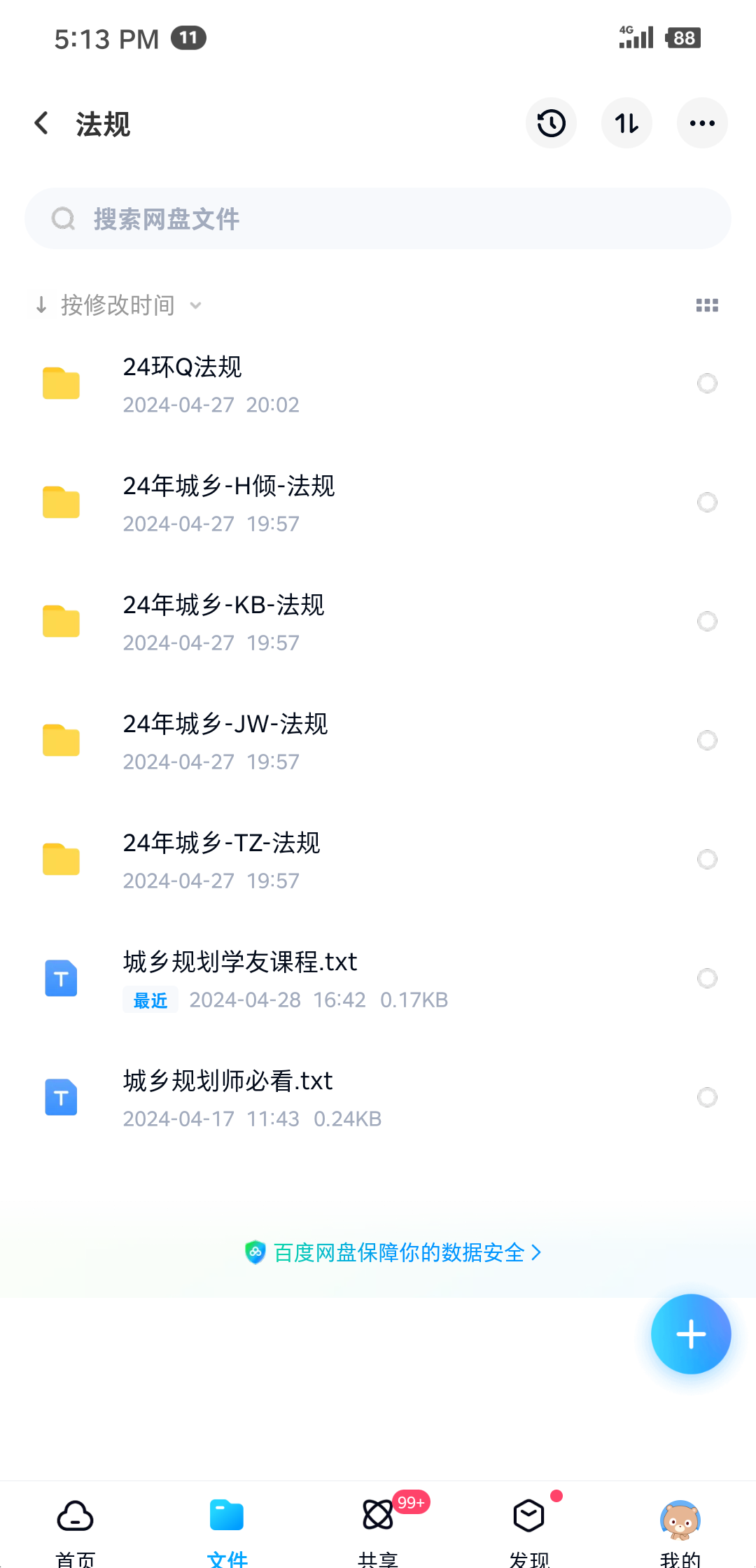Select the 城乡规划师必看.txt checkbox
The width and height of the screenshot is (756, 1568).
707,1098
